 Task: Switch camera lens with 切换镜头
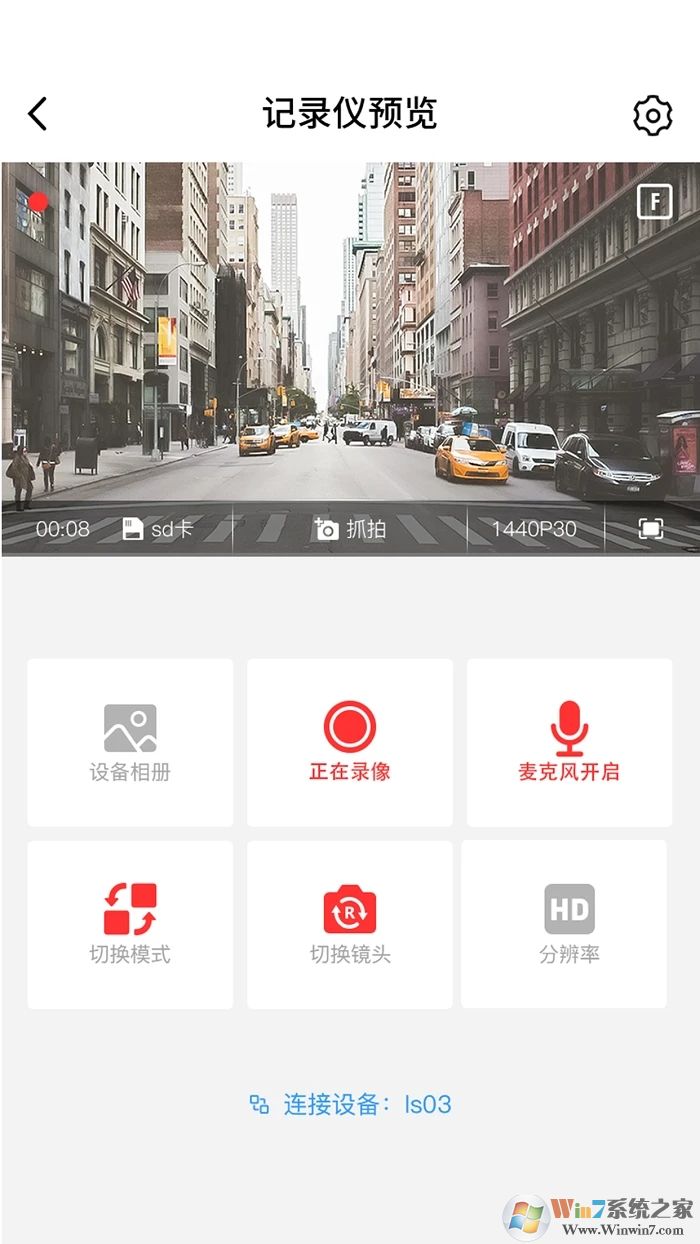click(350, 924)
